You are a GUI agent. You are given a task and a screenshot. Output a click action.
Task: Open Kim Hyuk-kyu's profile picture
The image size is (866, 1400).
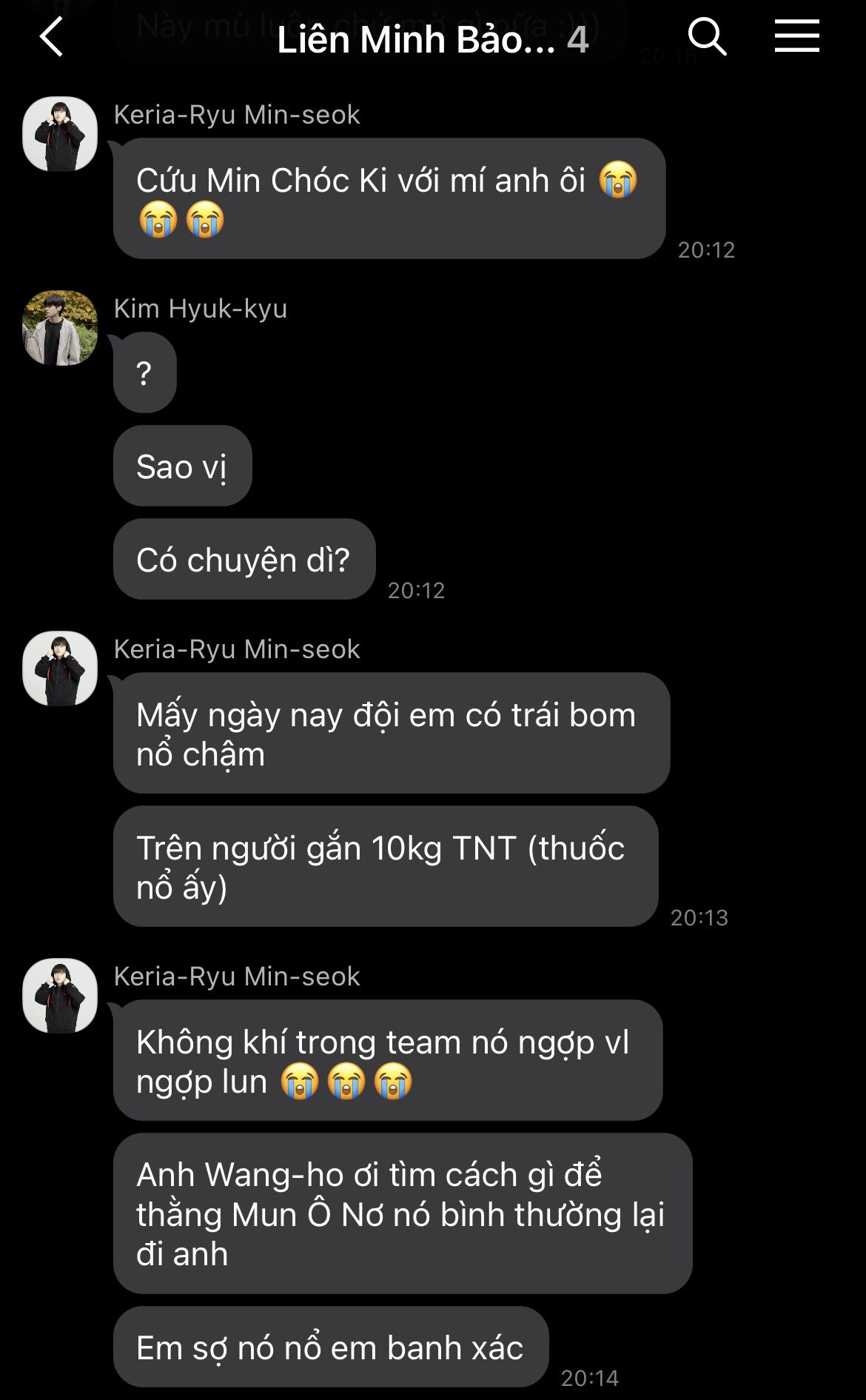pyautogui.click(x=60, y=328)
